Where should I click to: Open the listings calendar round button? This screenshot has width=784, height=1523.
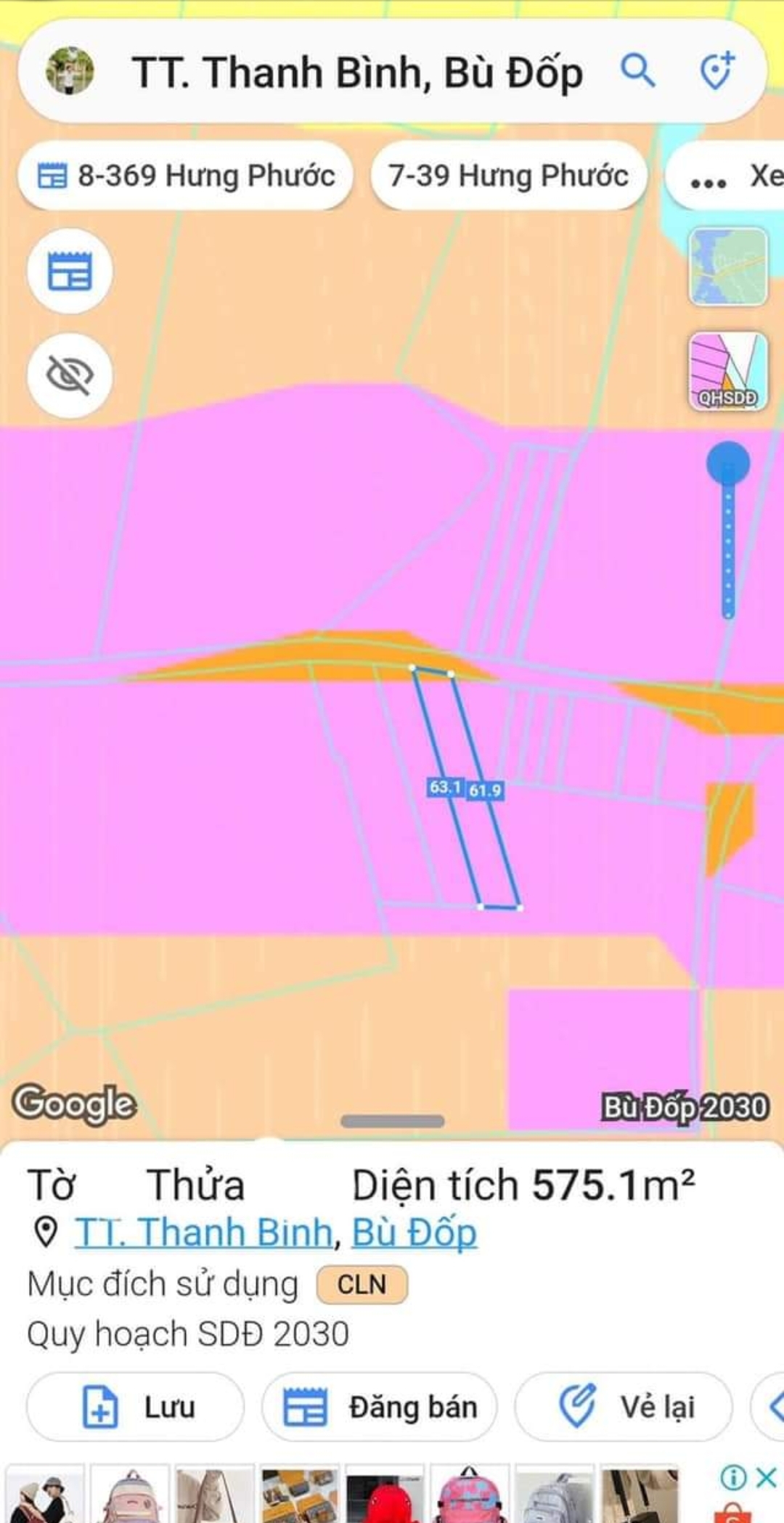pyautogui.click(x=70, y=271)
